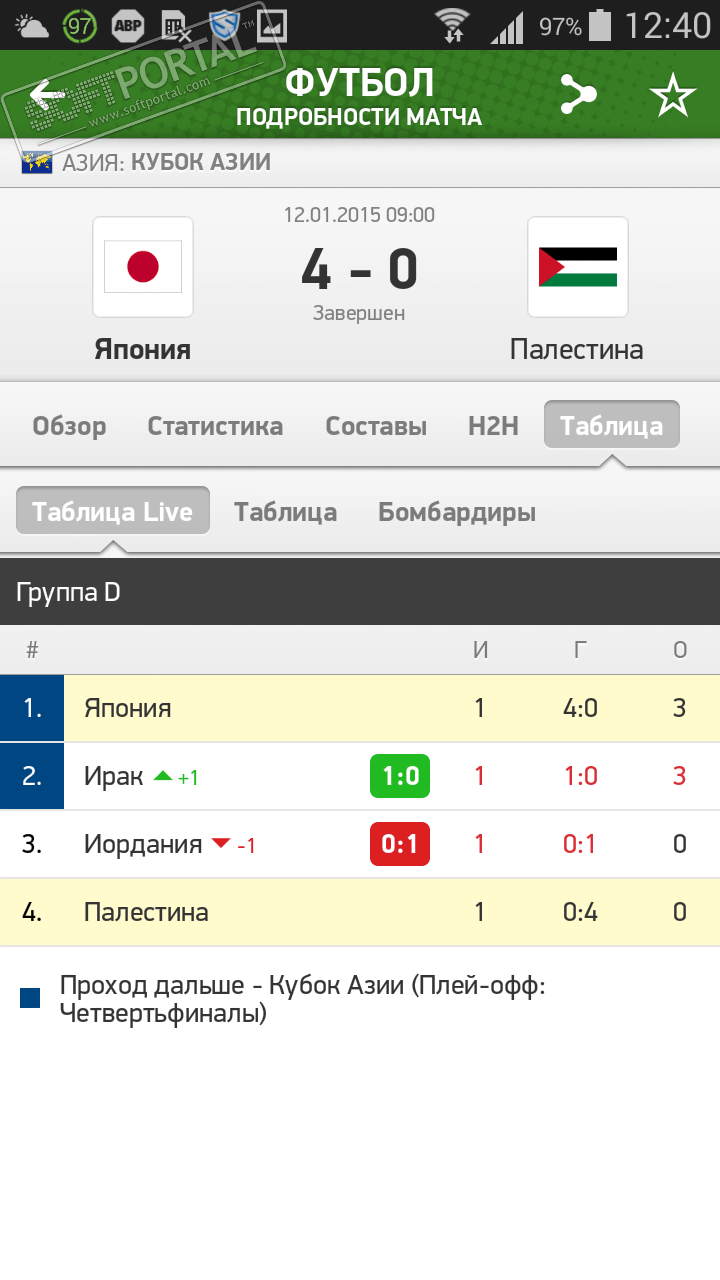Viewport: 720px width, 1280px height.
Task: Open Ирак row in standings
Action: [x=360, y=776]
